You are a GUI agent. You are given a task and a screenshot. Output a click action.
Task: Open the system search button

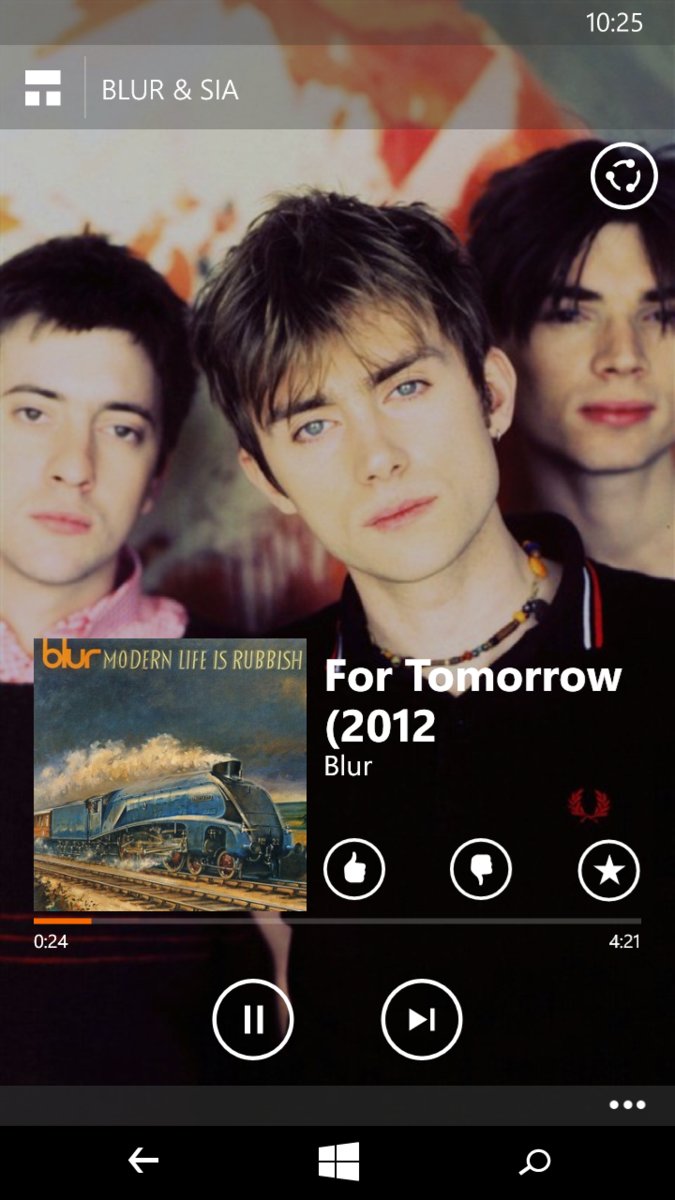[x=535, y=1161]
